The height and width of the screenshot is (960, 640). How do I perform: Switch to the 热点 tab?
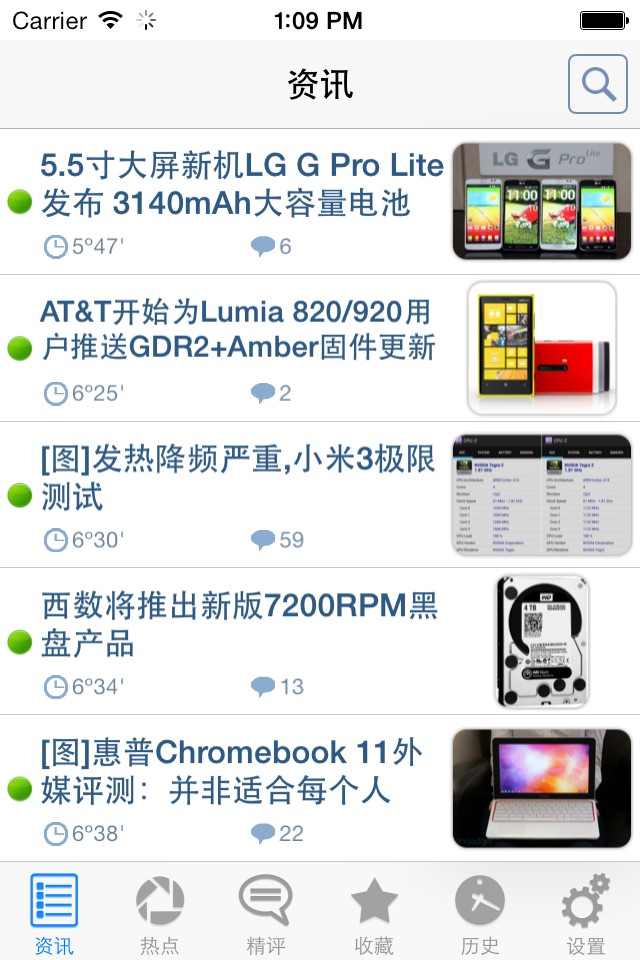coord(160,913)
